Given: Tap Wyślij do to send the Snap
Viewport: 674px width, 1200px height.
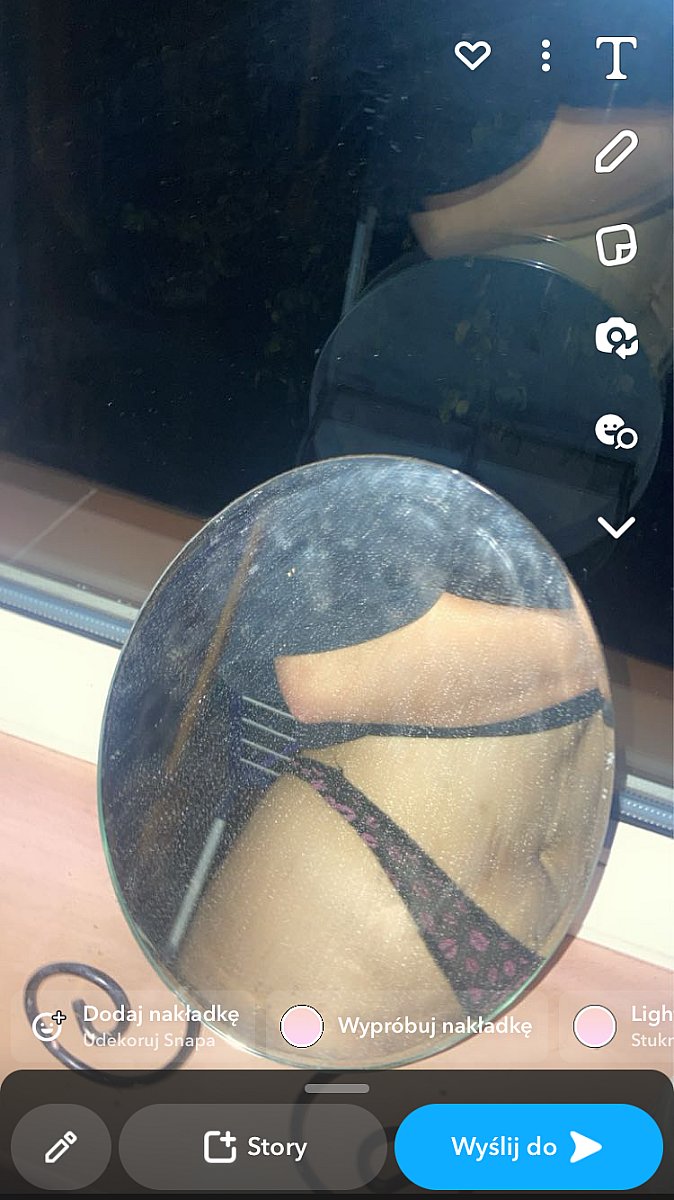Looking at the screenshot, I should pyautogui.click(x=528, y=1147).
